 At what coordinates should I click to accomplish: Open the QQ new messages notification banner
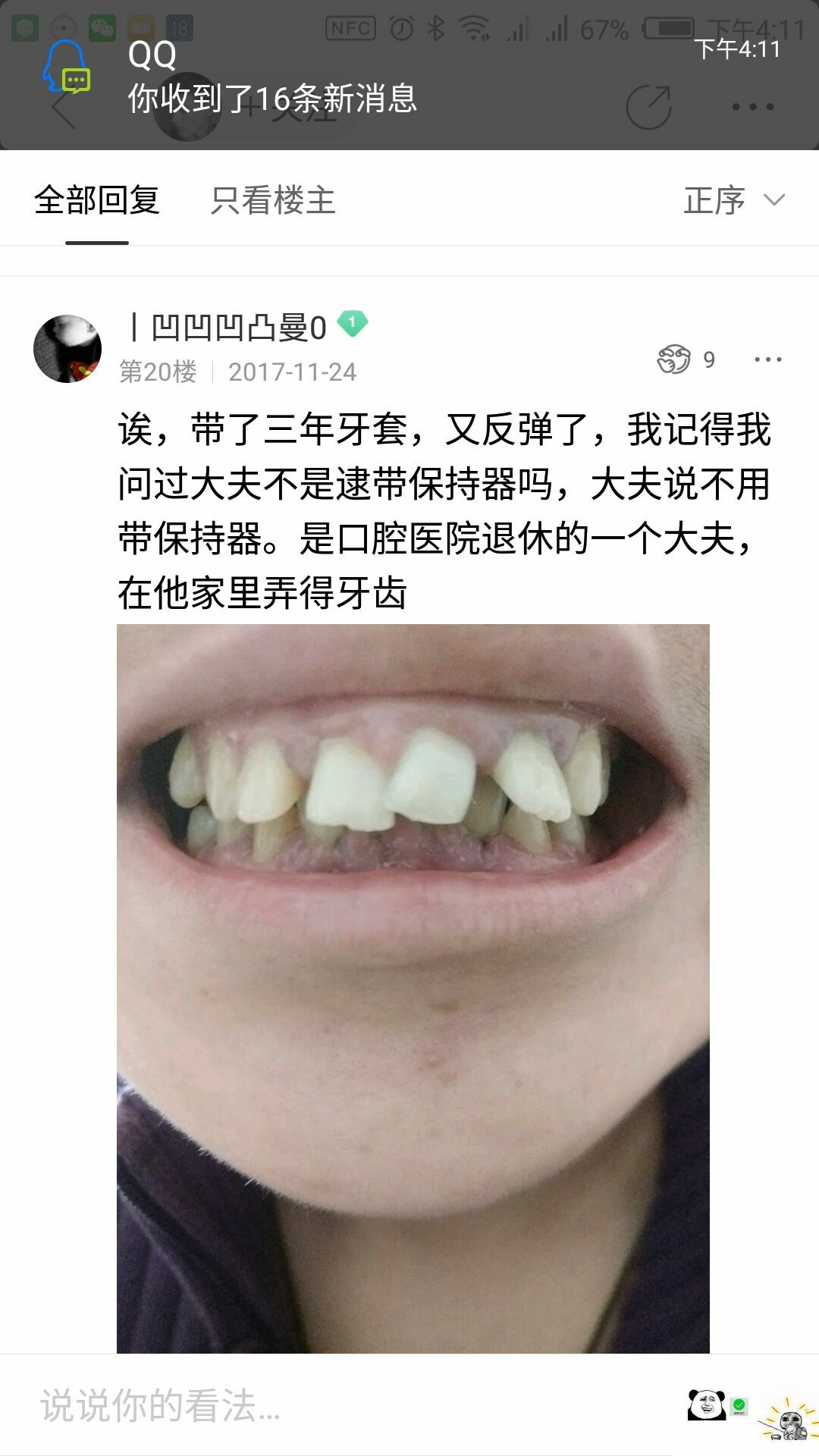click(409, 76)
